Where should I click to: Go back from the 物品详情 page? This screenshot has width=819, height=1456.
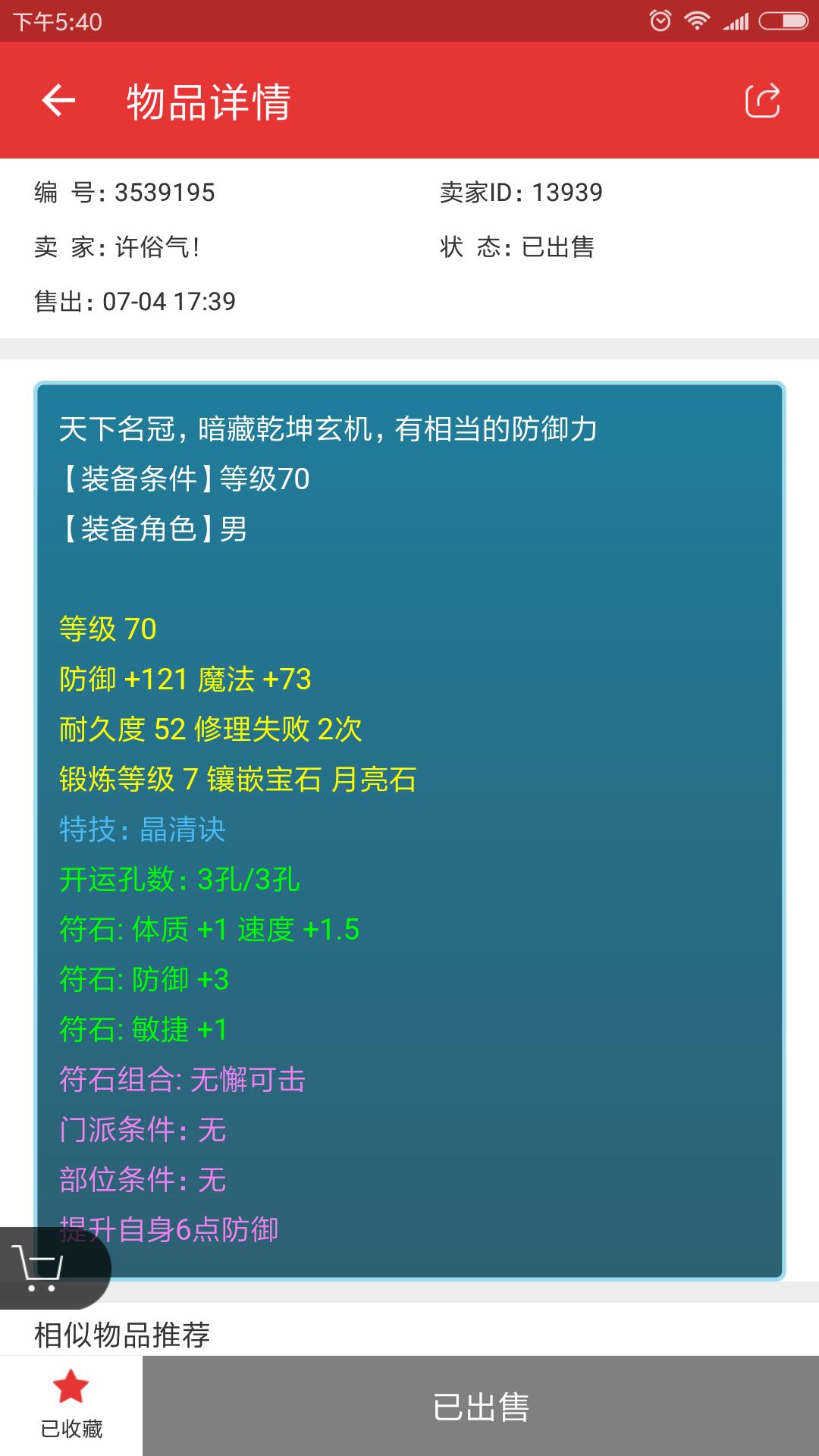click(58, 100)
